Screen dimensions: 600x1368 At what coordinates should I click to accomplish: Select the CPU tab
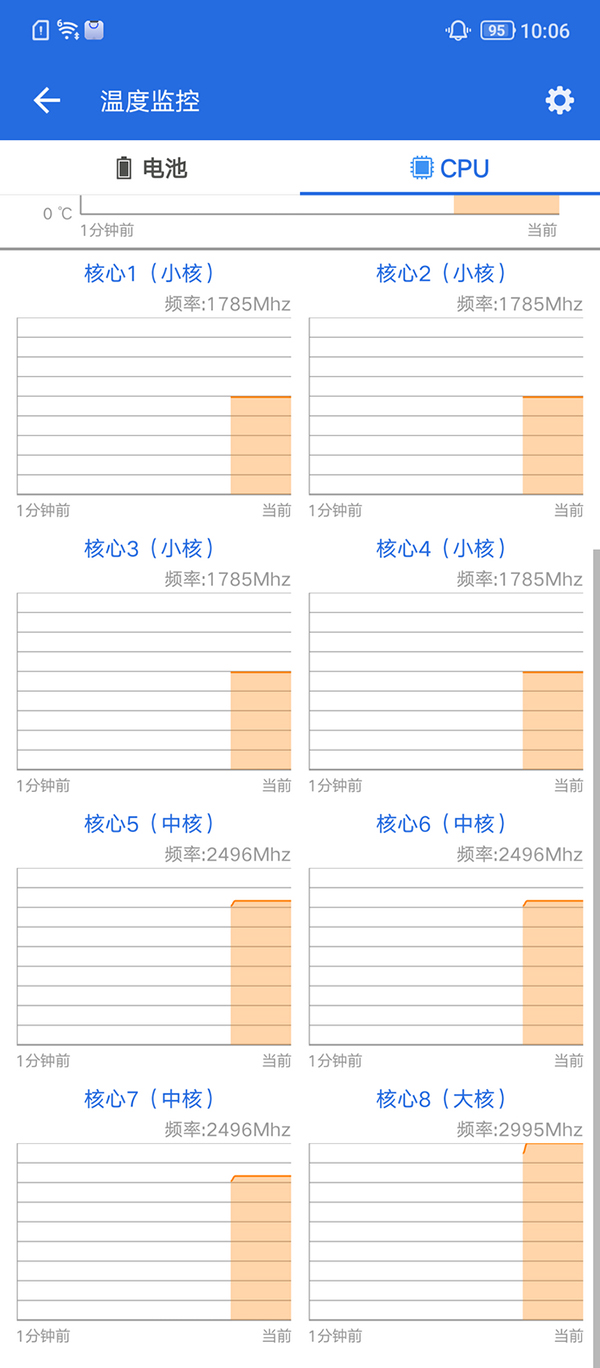(x=450, y=168)
